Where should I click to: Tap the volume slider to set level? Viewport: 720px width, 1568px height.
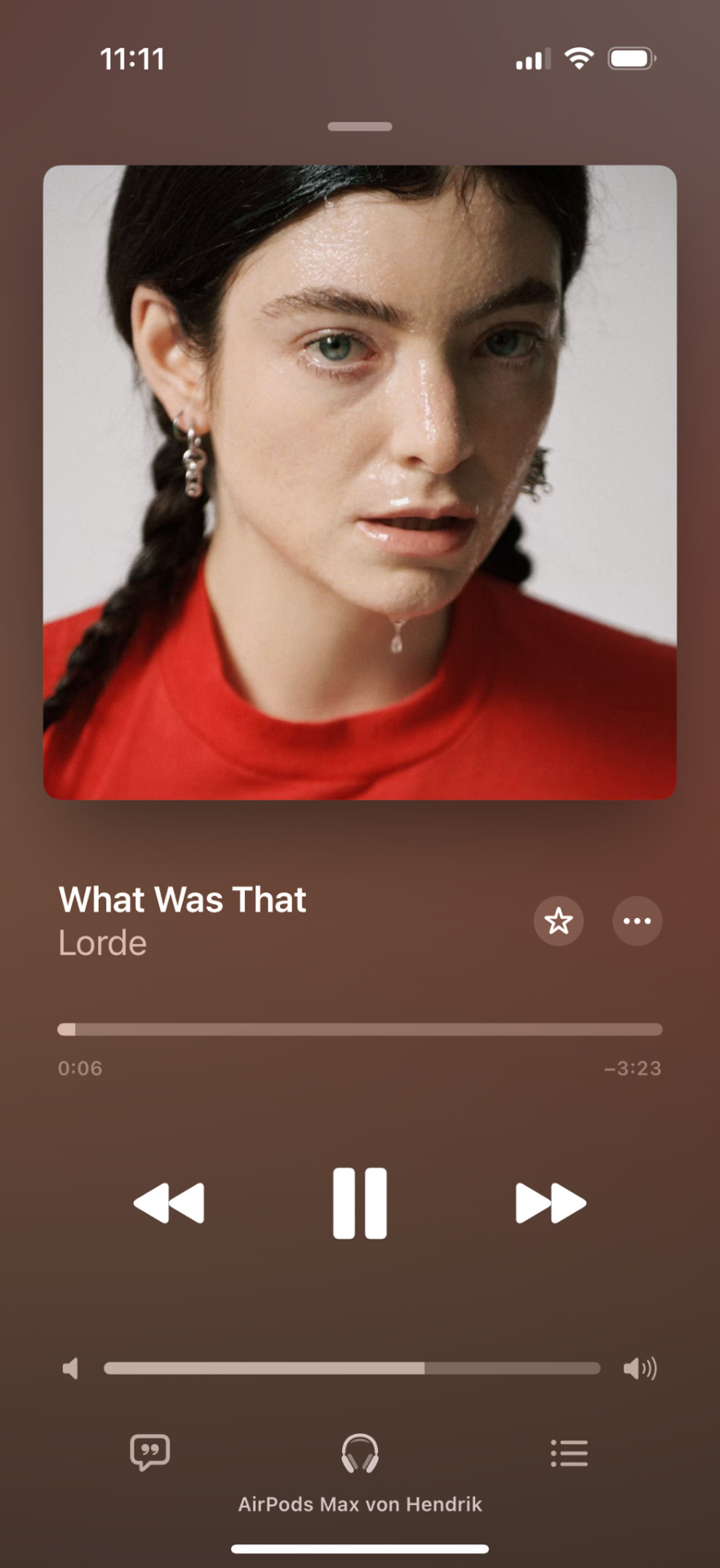[351, 1368]
